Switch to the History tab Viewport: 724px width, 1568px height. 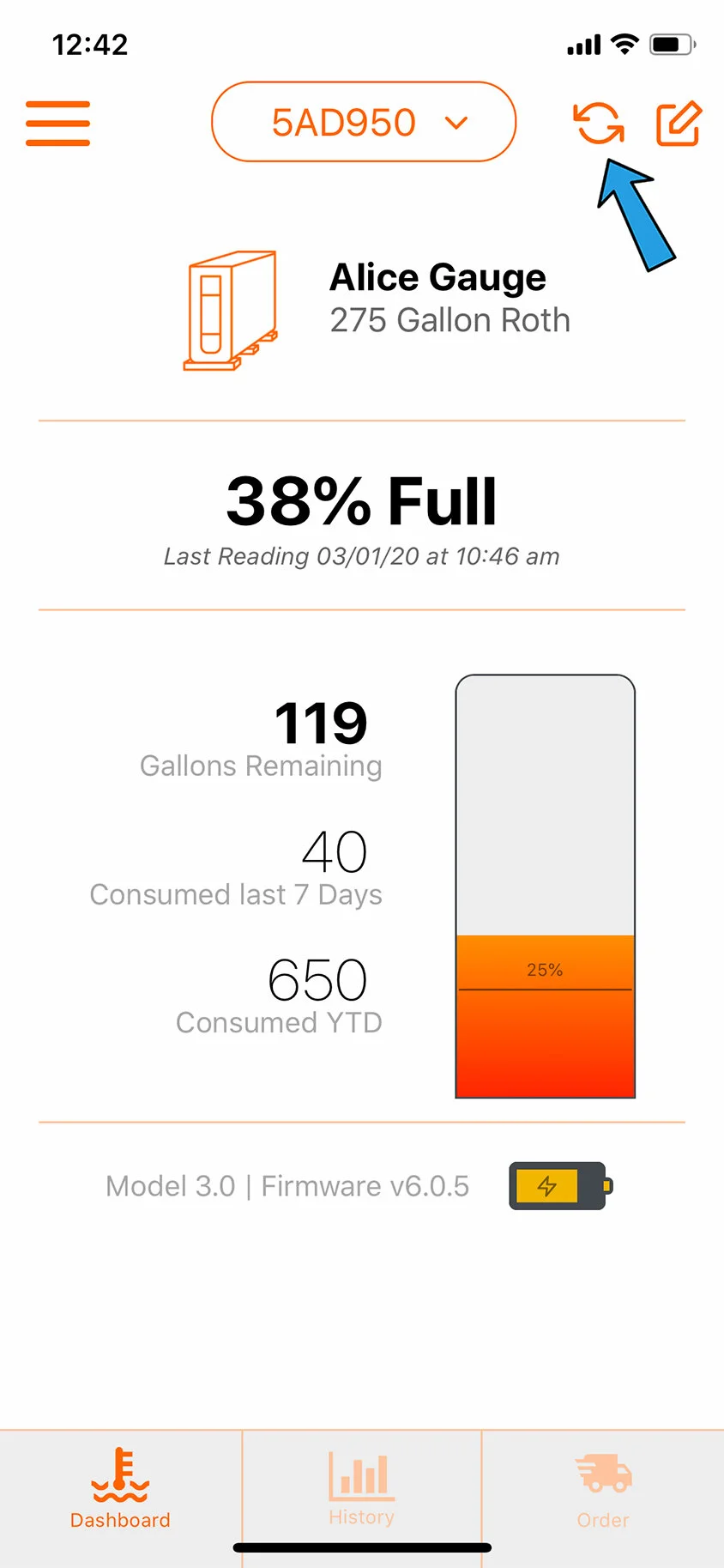(361, 1486)
